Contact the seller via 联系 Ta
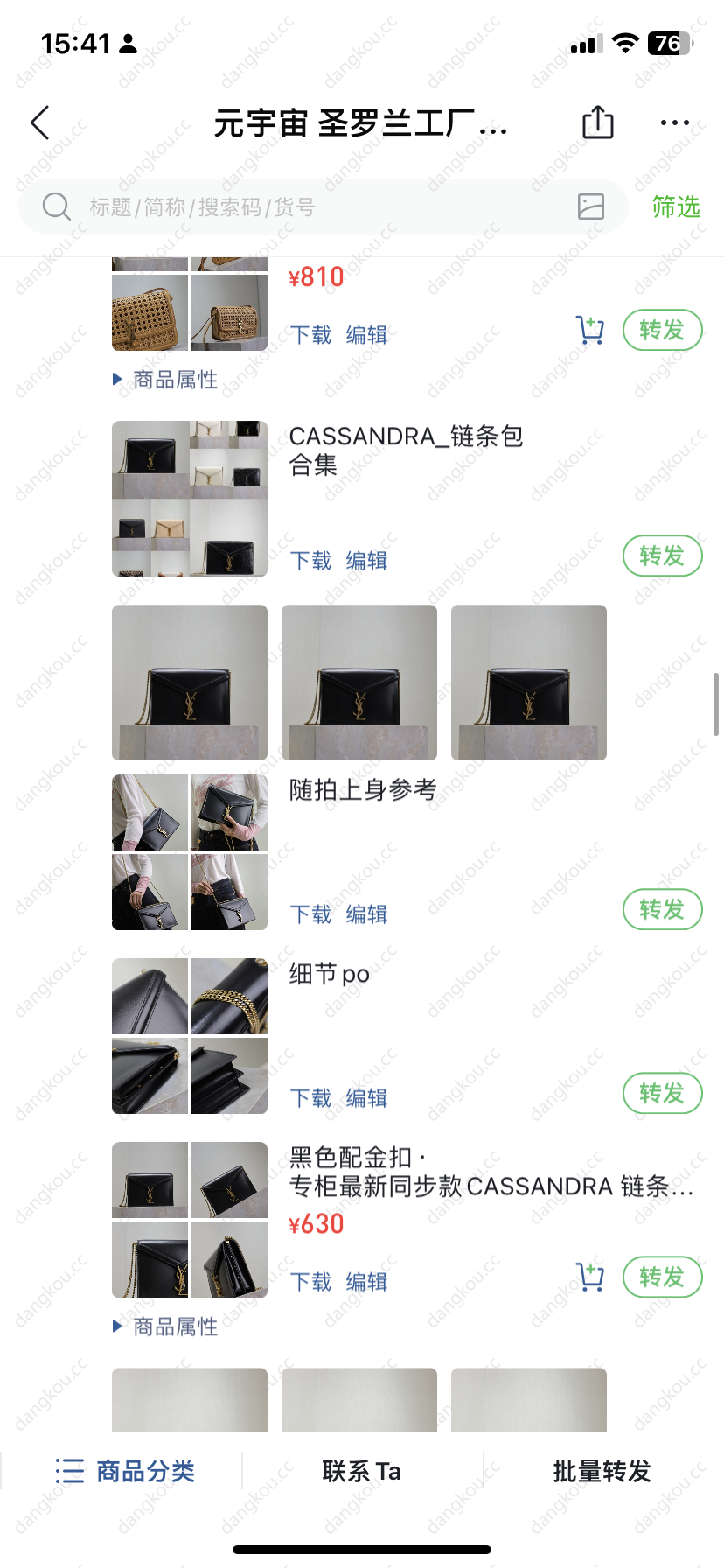This screenshot has width=724, height=1568. 361,1471
